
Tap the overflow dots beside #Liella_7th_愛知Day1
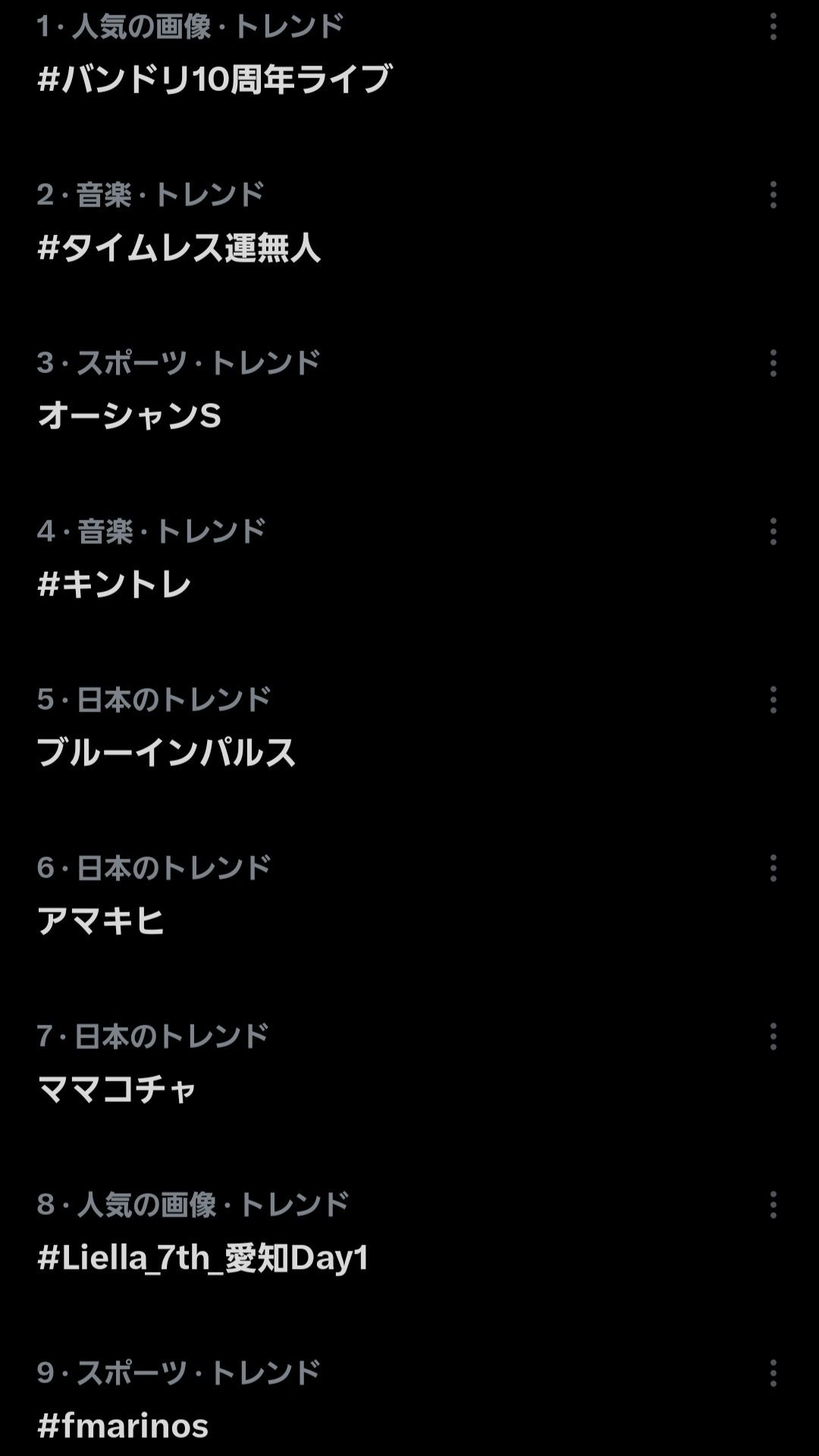pos(773,1206)
